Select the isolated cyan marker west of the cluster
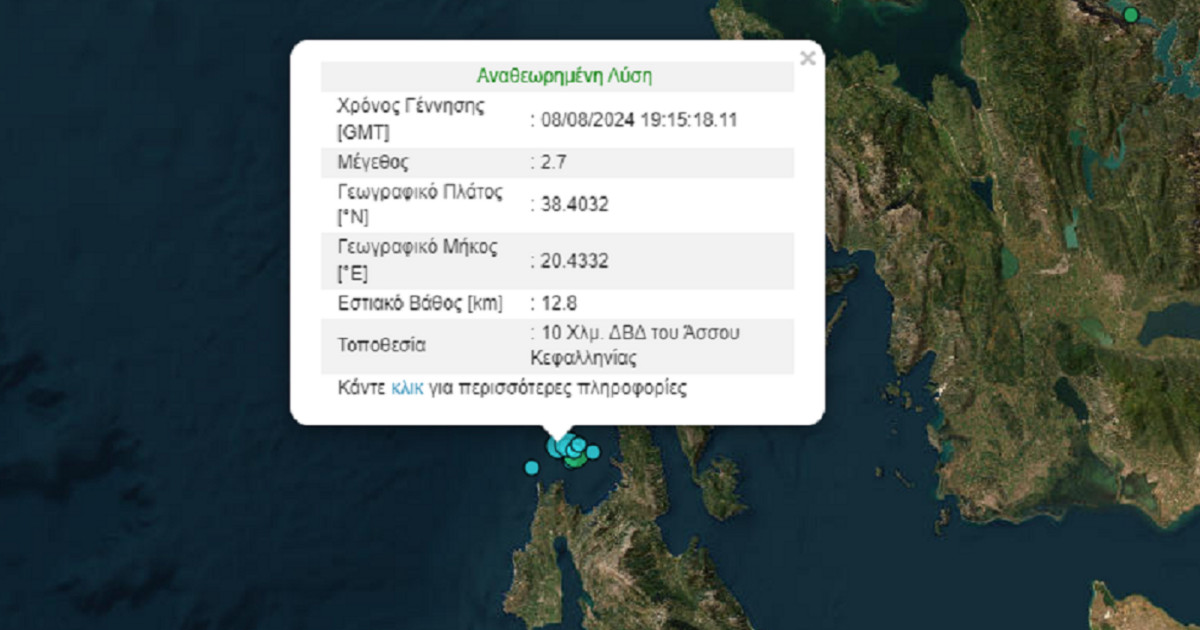Screen dimensions: 1200x630 [532, 467]
